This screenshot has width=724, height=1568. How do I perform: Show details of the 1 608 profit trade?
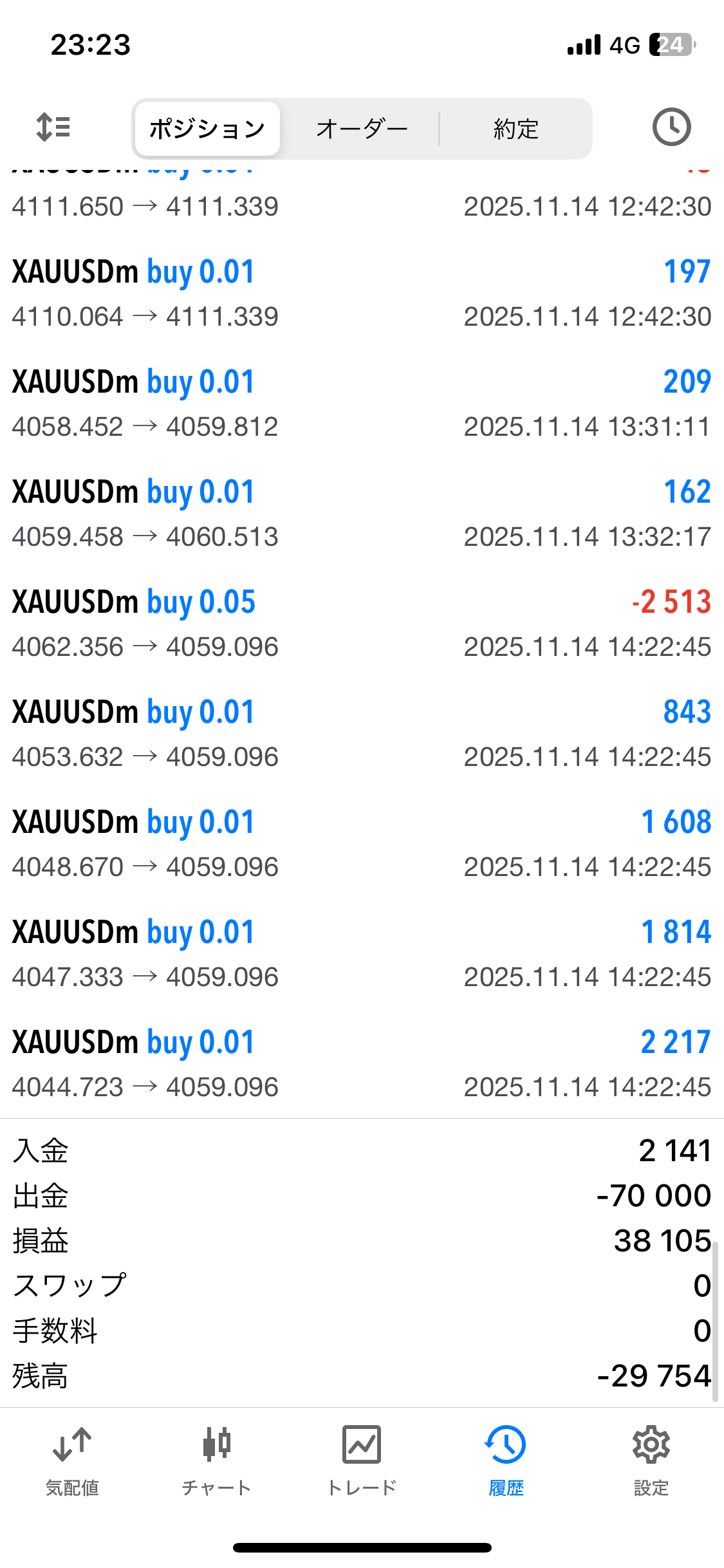[362, 844]
